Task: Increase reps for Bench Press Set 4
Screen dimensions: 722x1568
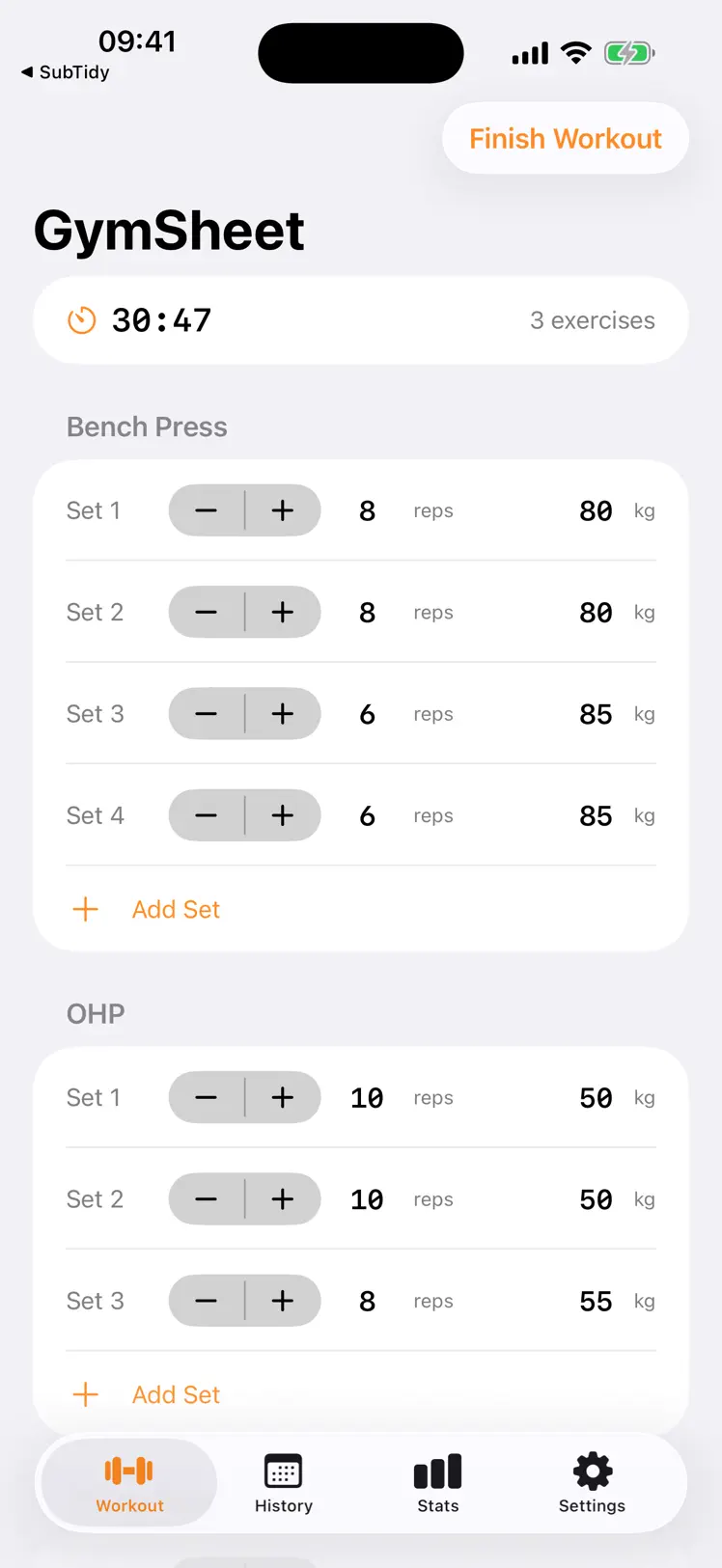Action: pos(282,815)
